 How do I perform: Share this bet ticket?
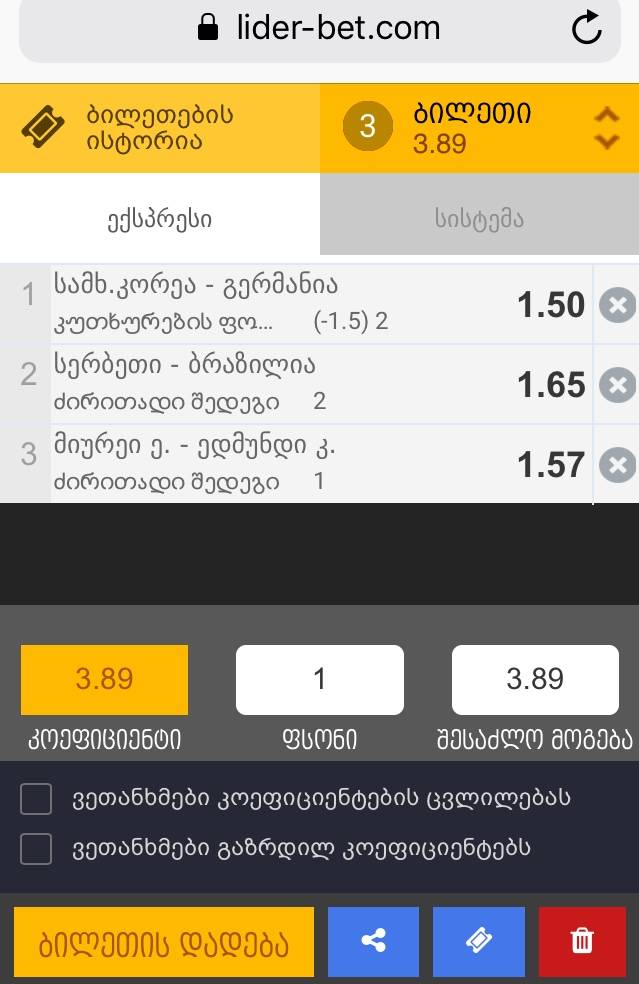[374, 942]
